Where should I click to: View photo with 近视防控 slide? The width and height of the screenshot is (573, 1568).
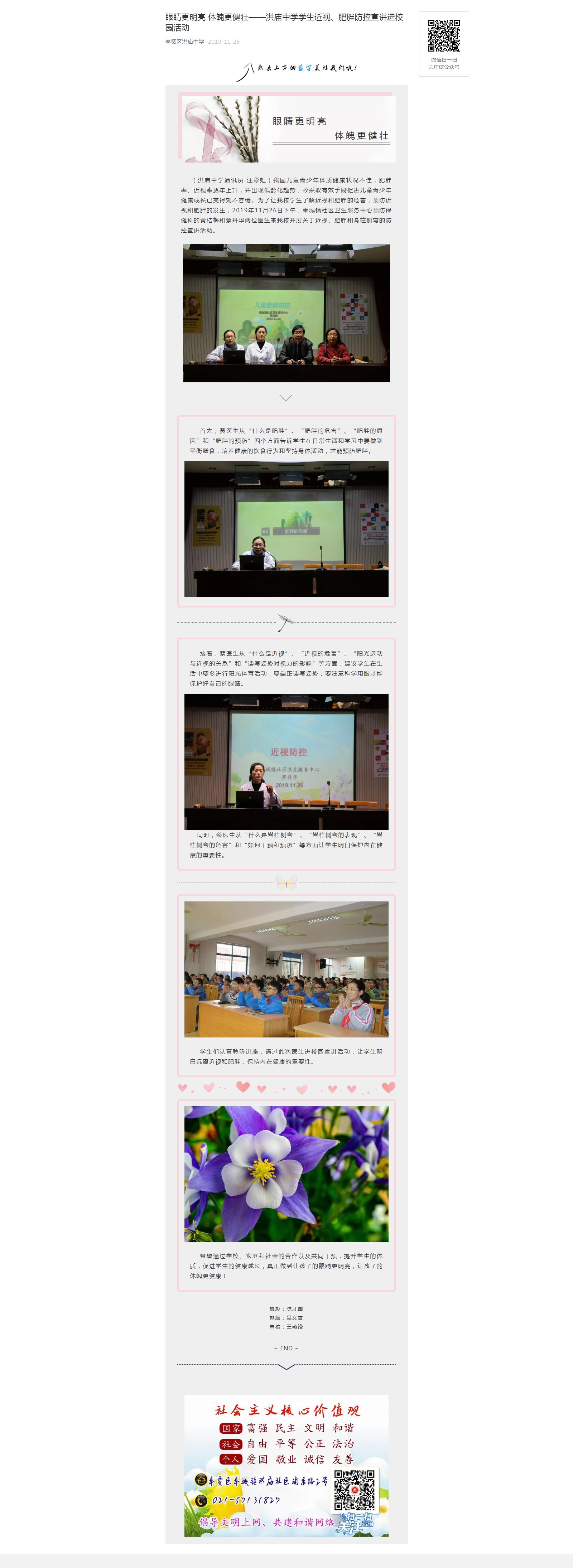286,761
